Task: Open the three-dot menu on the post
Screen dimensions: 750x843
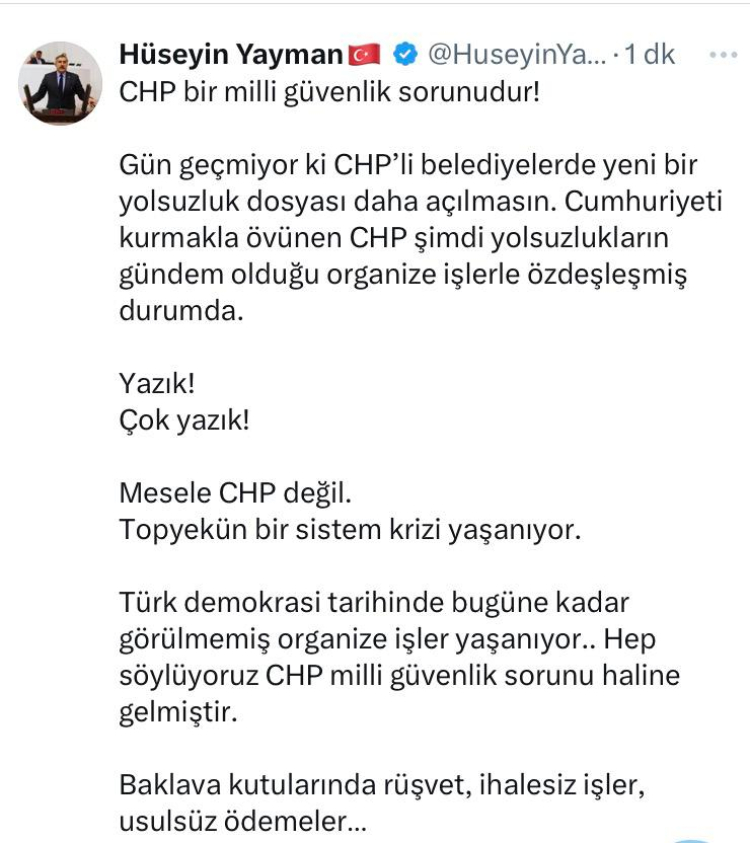Action: [x=722, y=55]
